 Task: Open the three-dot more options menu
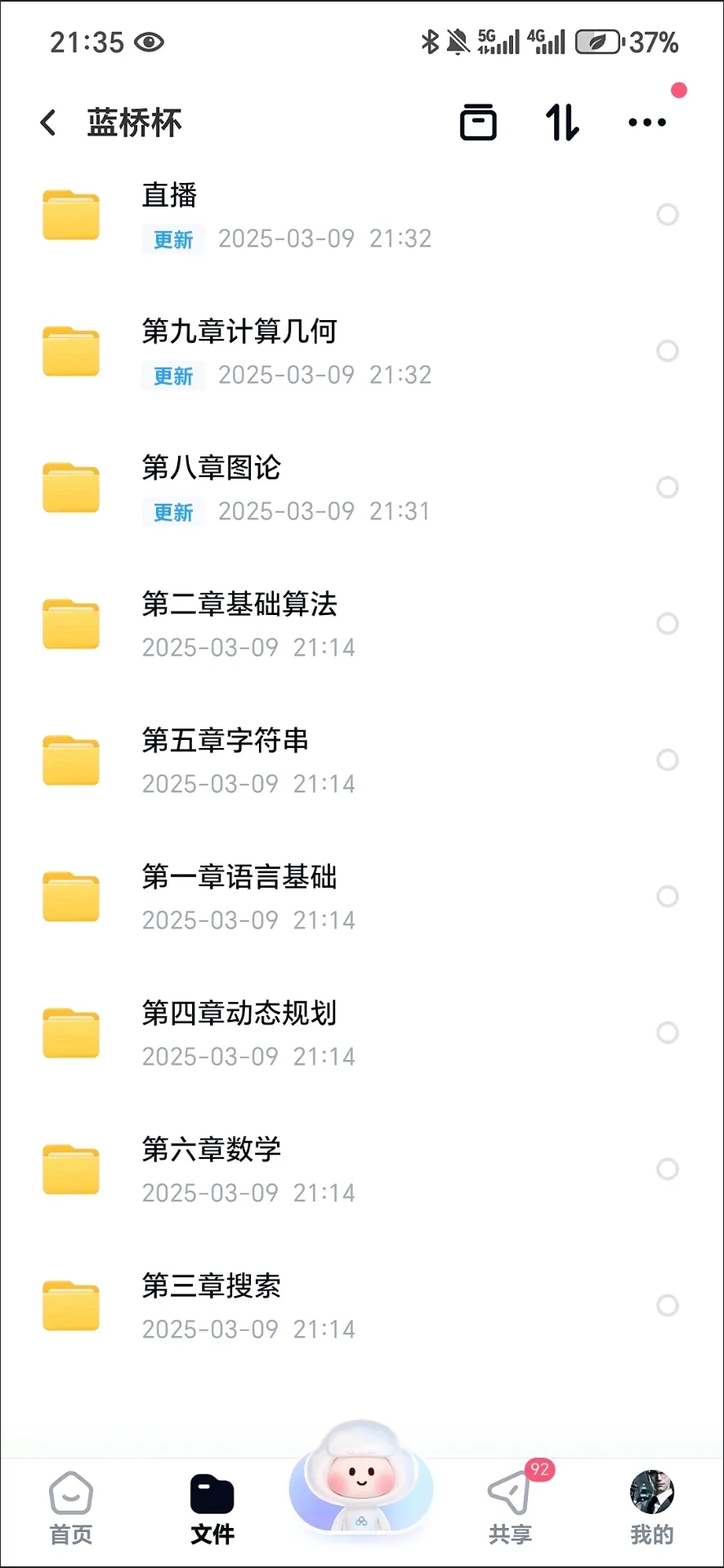[x=647, y=122]
